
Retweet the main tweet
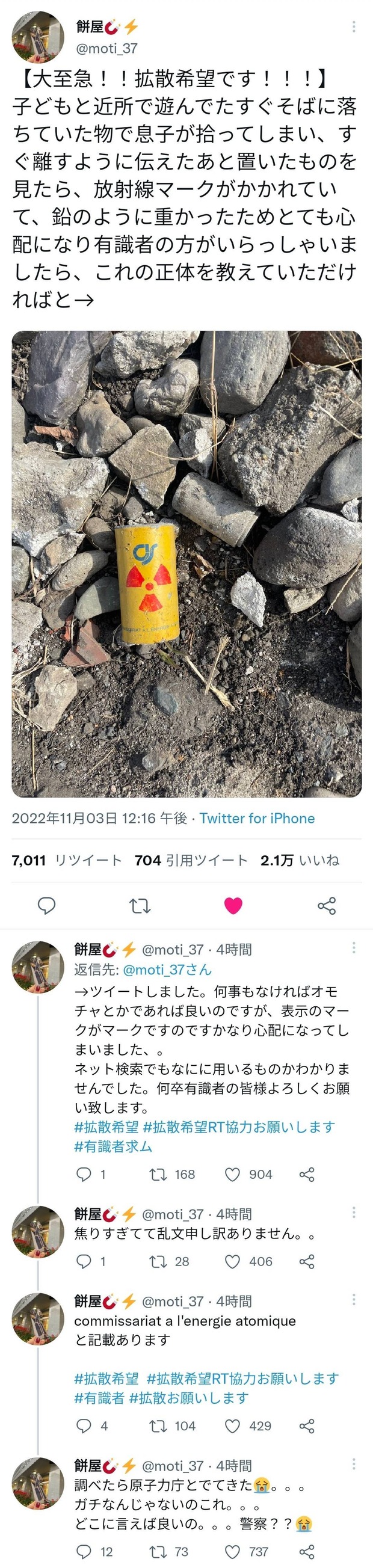(x=140, y=906)
